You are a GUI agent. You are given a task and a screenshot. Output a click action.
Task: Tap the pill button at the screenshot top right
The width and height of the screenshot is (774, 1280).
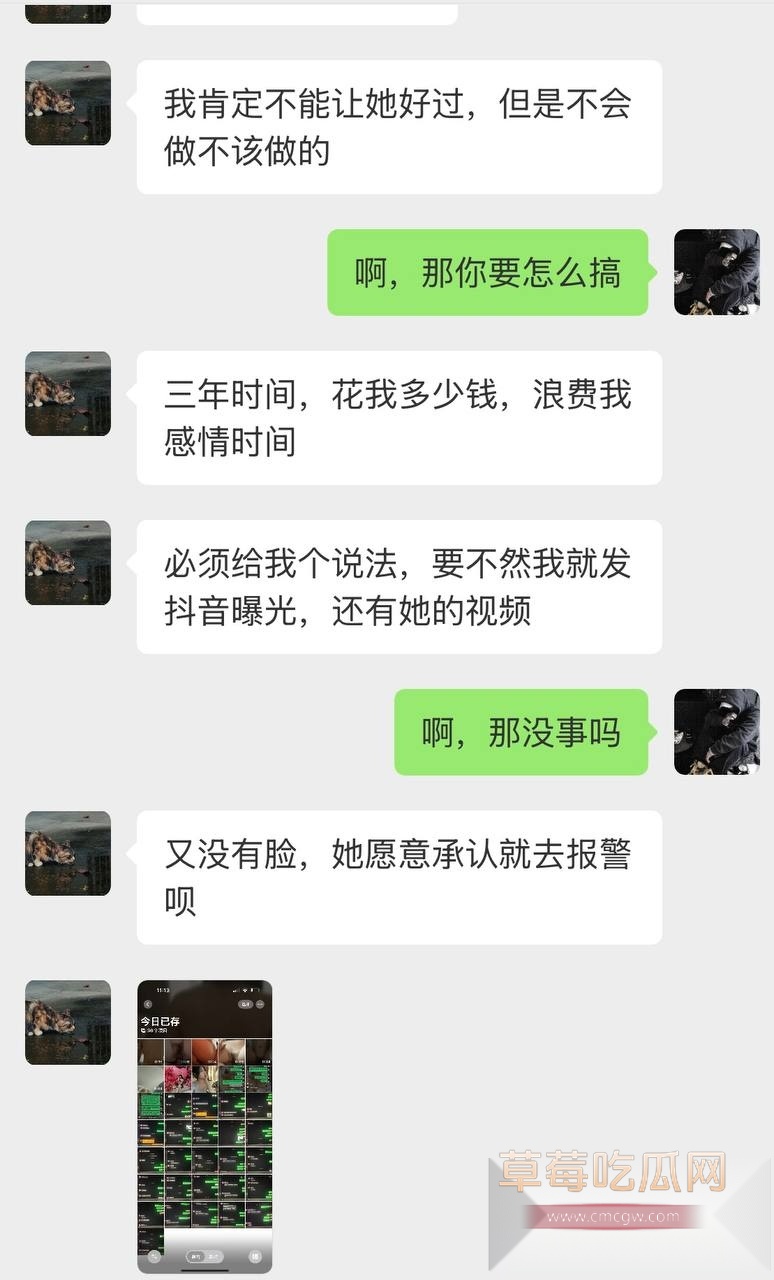tap(245, 1004)
